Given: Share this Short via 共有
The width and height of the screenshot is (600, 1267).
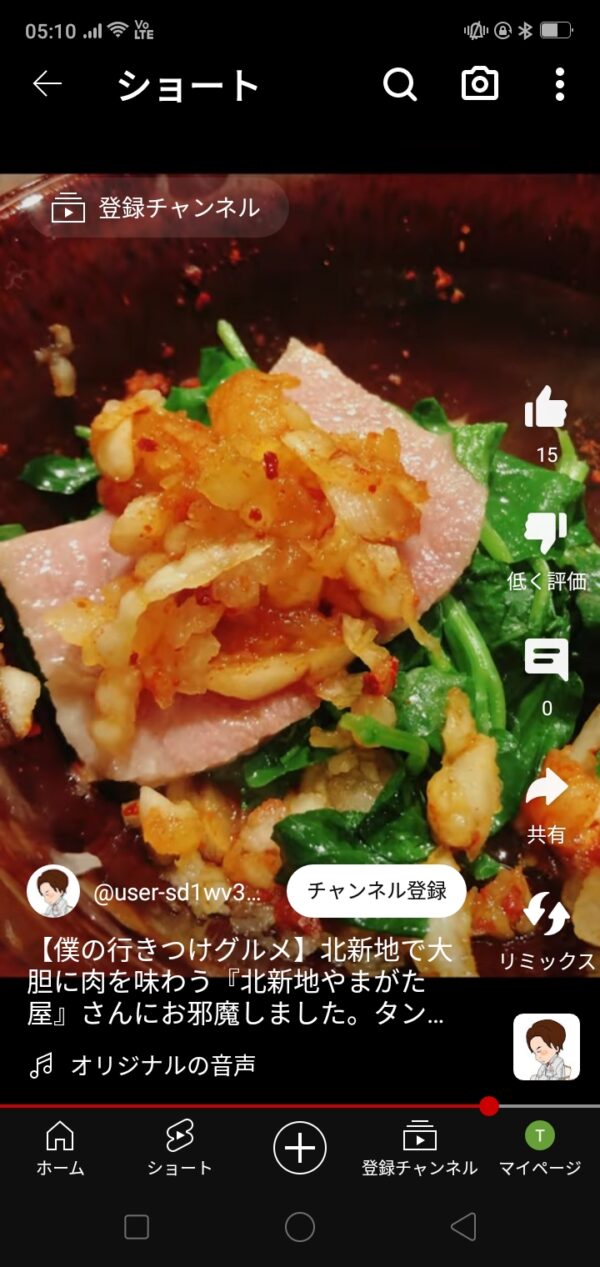Looking at the screenshot, I should (546, 788).
